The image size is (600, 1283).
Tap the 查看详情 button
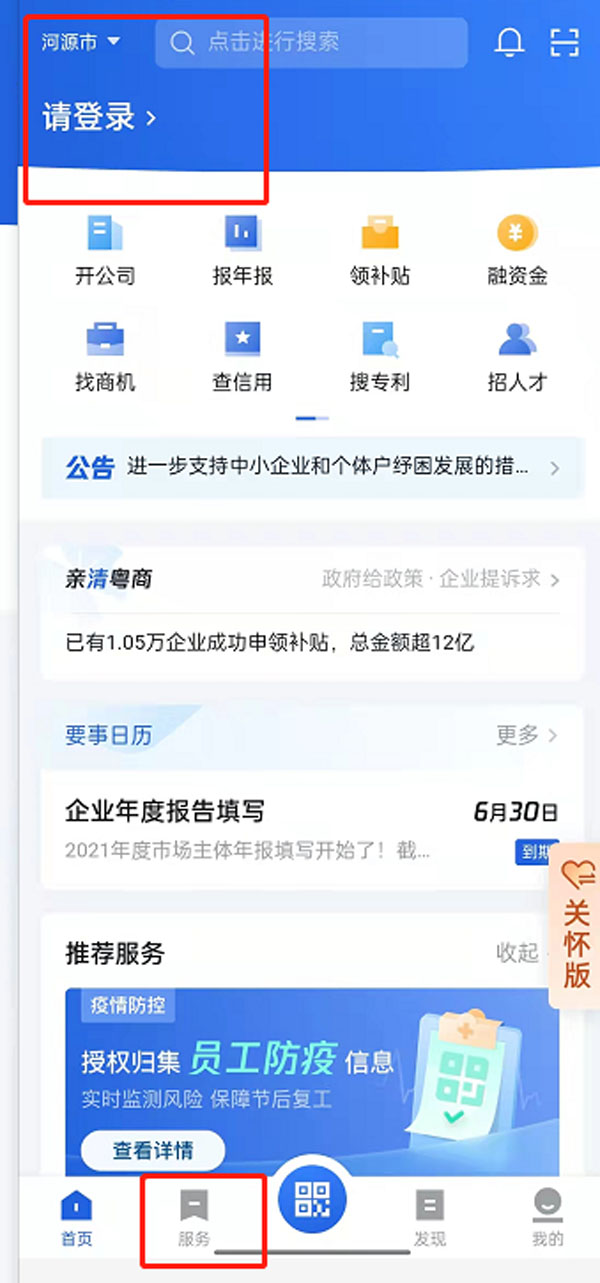point(152,1151)
